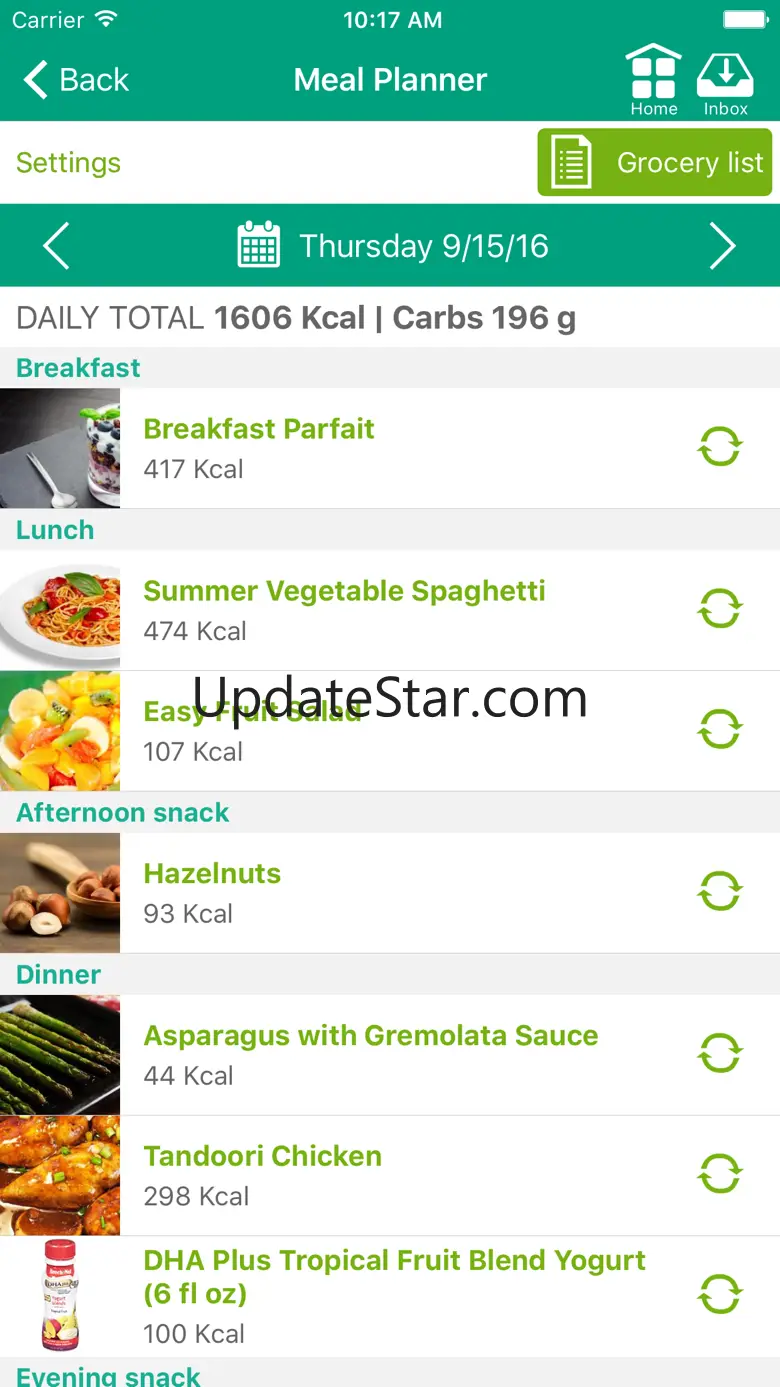Viewport: 780px width, 1387px height.
Task: Open Summer Vegetable Spaghetti
Action: 390,610
